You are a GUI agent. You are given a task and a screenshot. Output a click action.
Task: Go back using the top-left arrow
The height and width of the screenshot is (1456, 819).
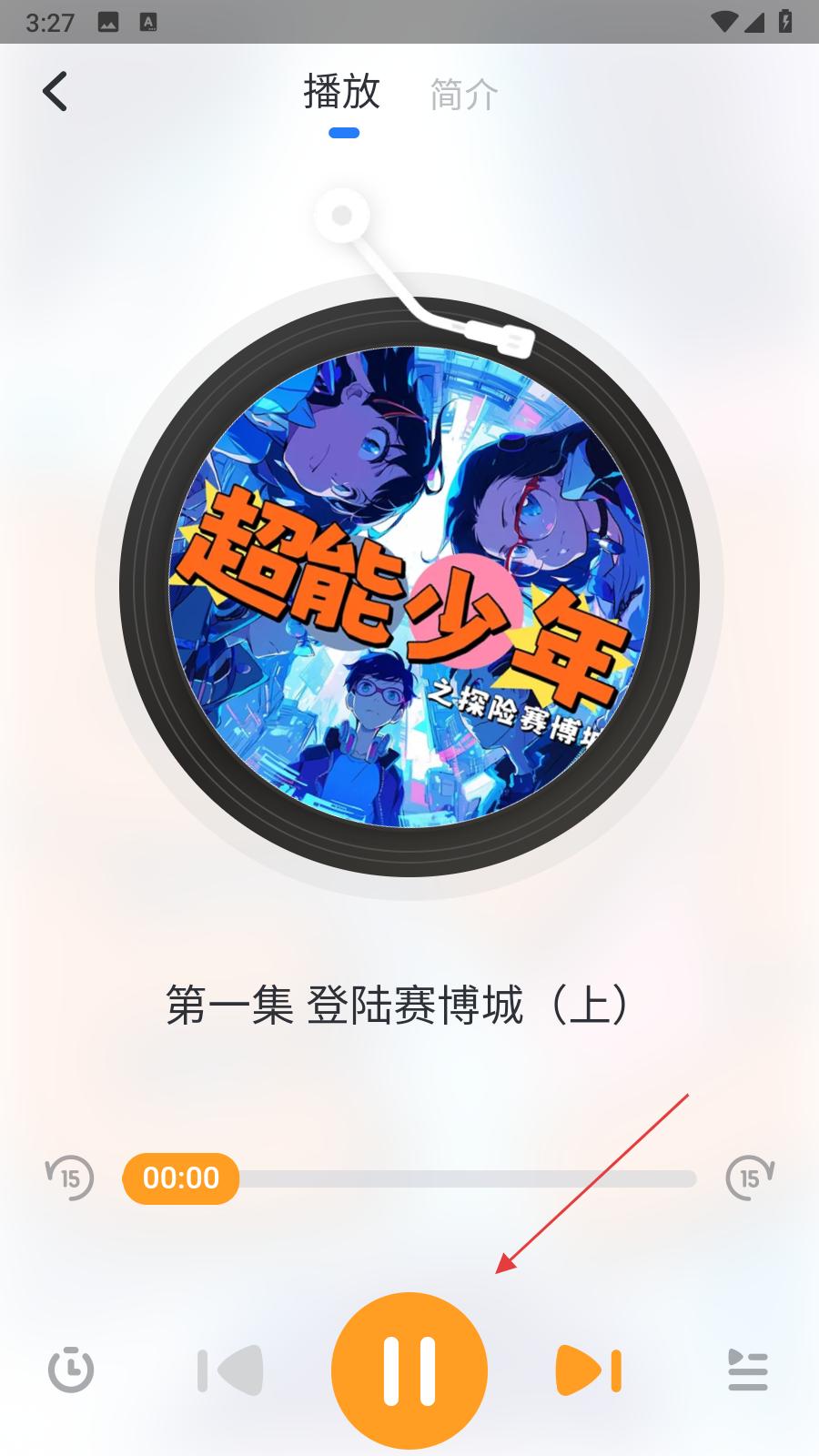[x=55, y=92]
